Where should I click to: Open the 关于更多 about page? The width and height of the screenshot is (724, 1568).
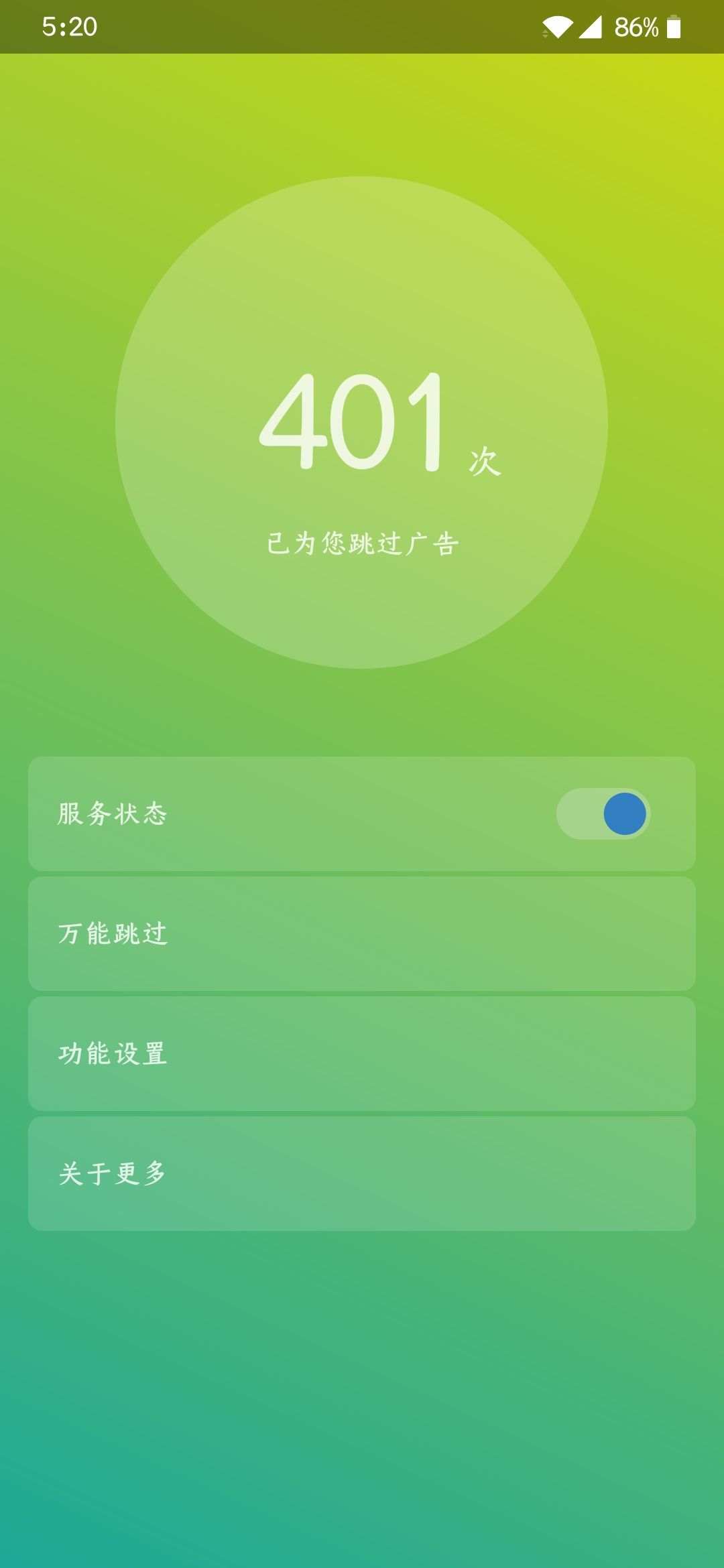[x=362, y=1173]
